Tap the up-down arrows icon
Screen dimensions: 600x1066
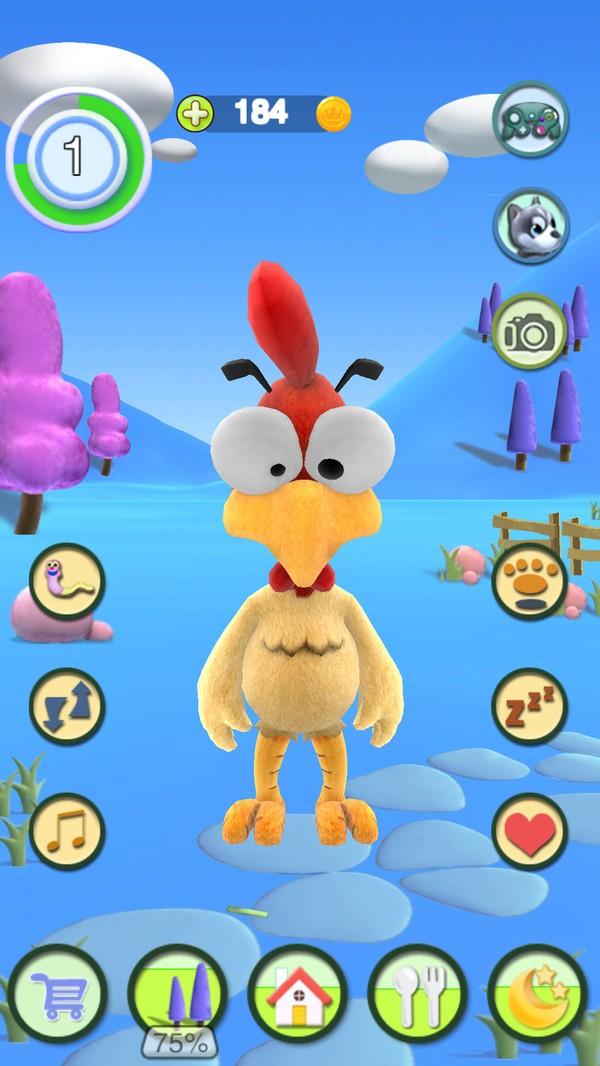click(67, 705)
